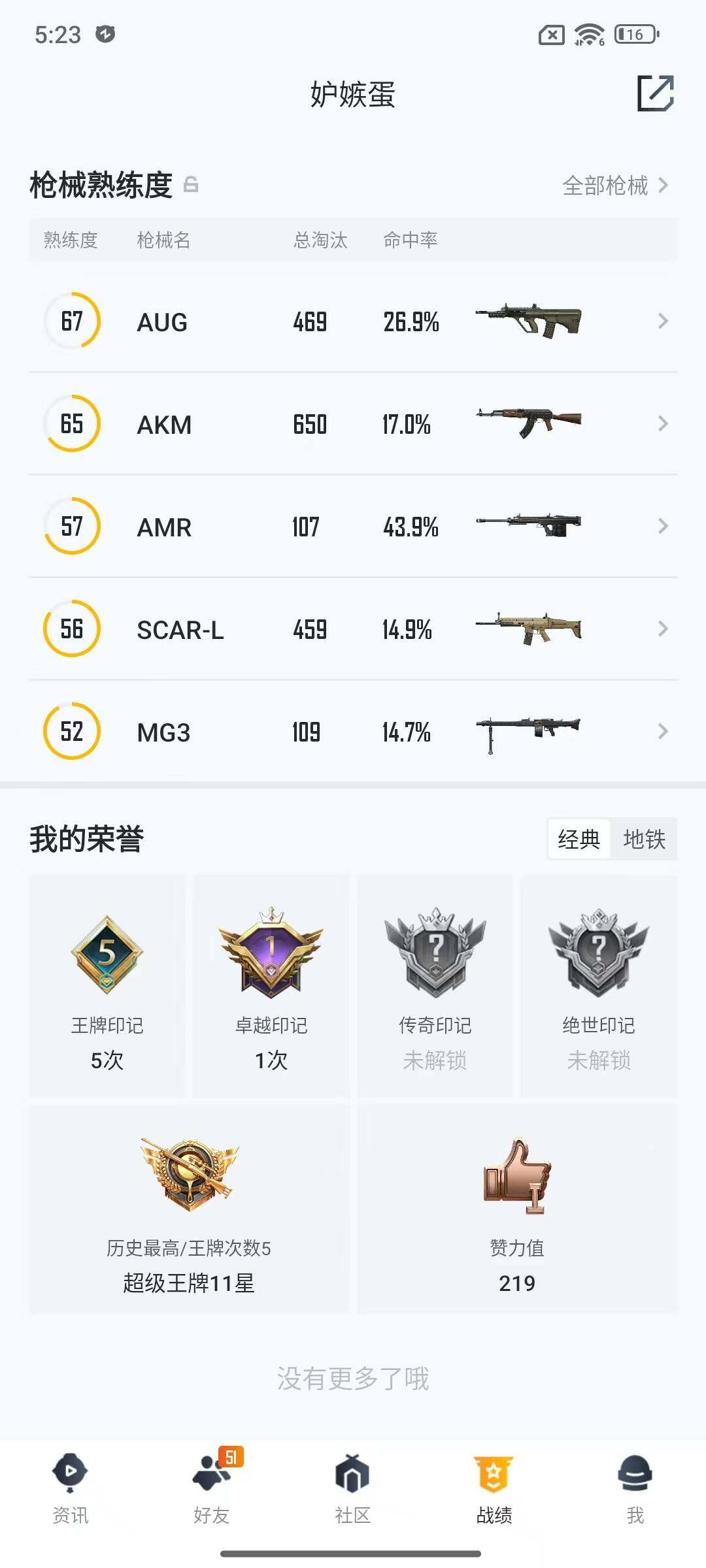Viewport: 706px width, 1568px height.
Task: Expand the AUG weapon row details
Action: (x=663, y=321)
